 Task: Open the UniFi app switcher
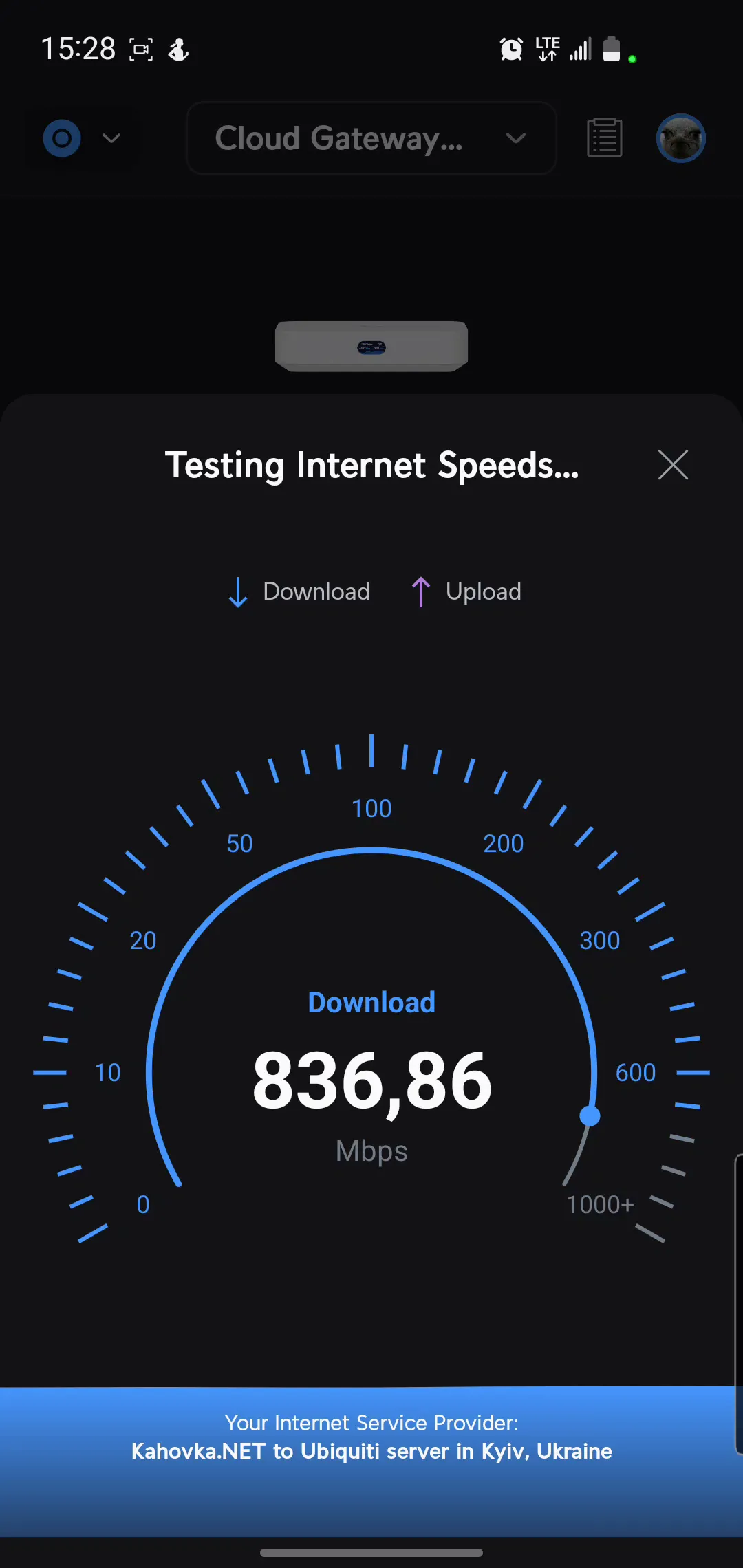81,138
